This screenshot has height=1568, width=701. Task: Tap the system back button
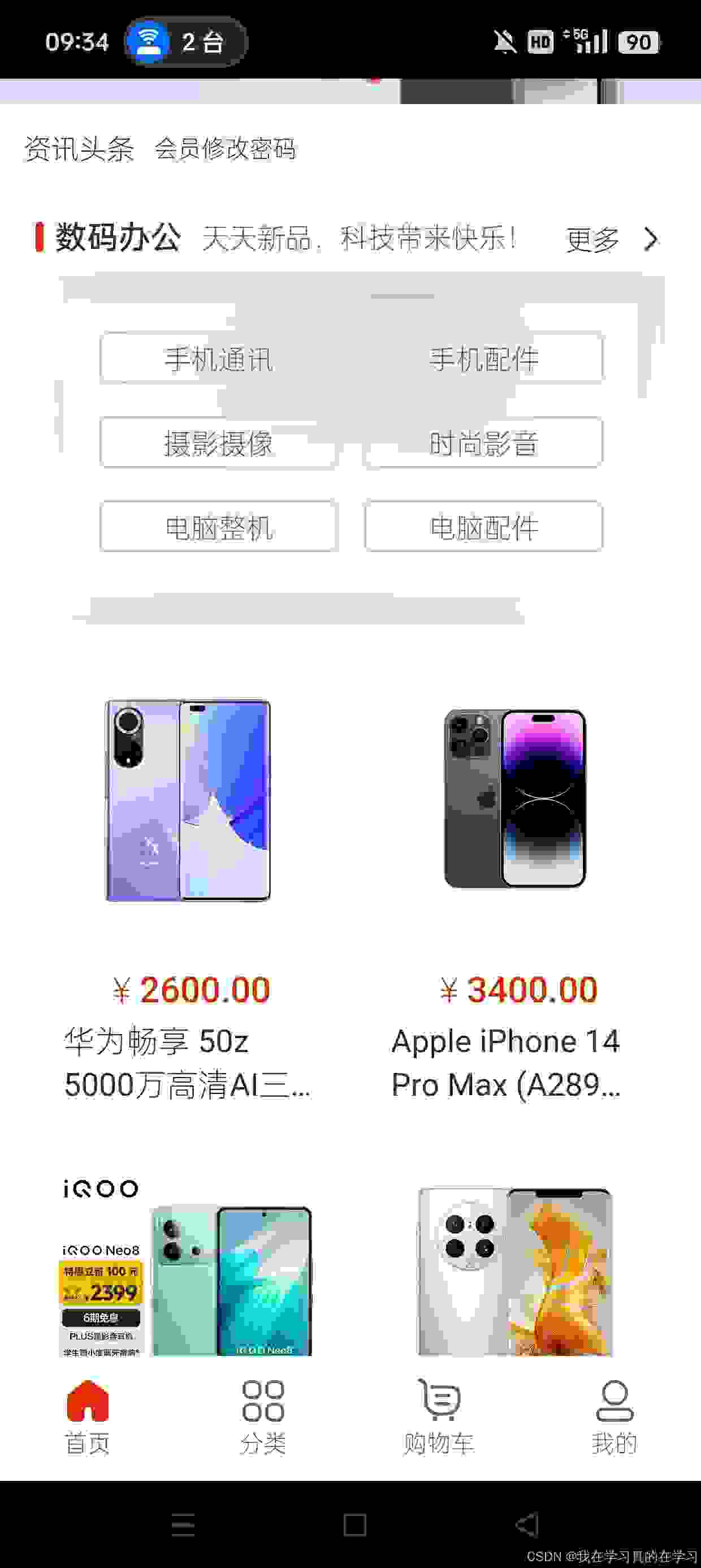pyautogui.click(x=527, y=1525)
